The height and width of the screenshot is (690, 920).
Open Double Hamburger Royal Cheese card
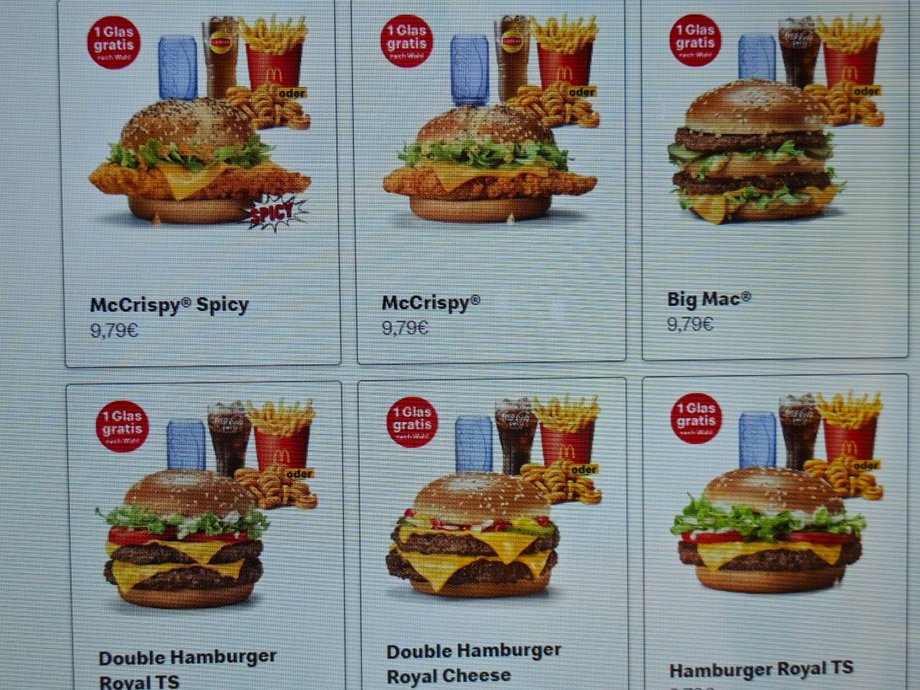491,530
